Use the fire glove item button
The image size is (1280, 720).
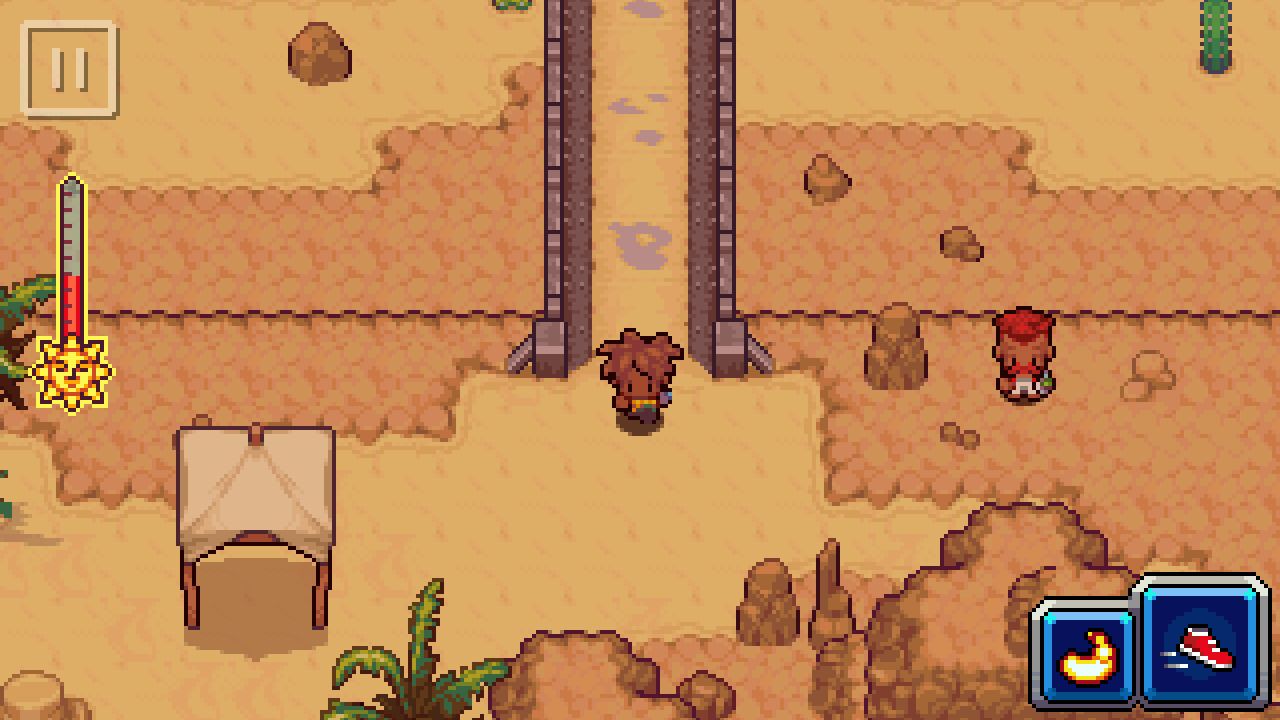(1086, 651)
